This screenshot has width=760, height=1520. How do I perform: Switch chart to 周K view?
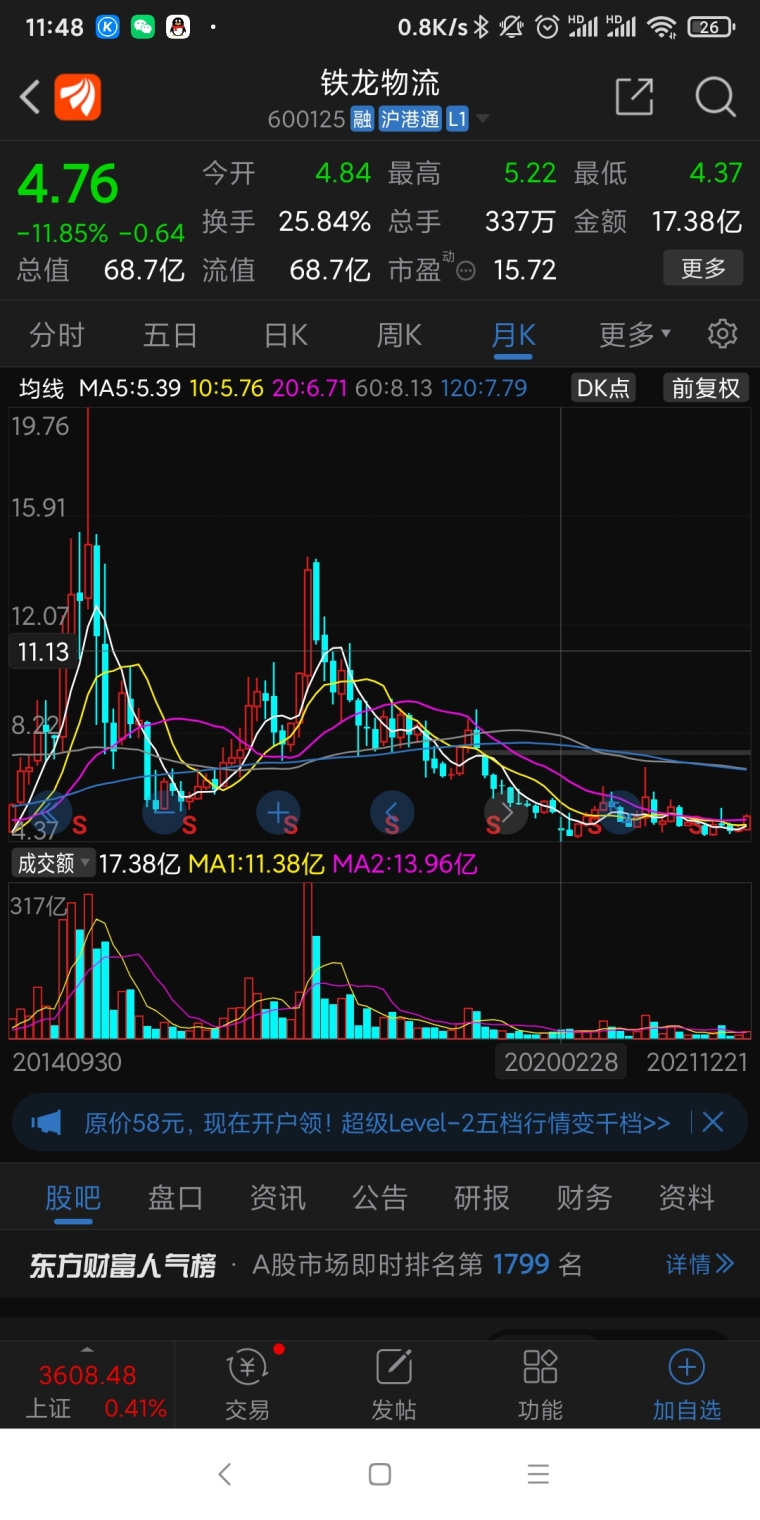coord(399,334)
